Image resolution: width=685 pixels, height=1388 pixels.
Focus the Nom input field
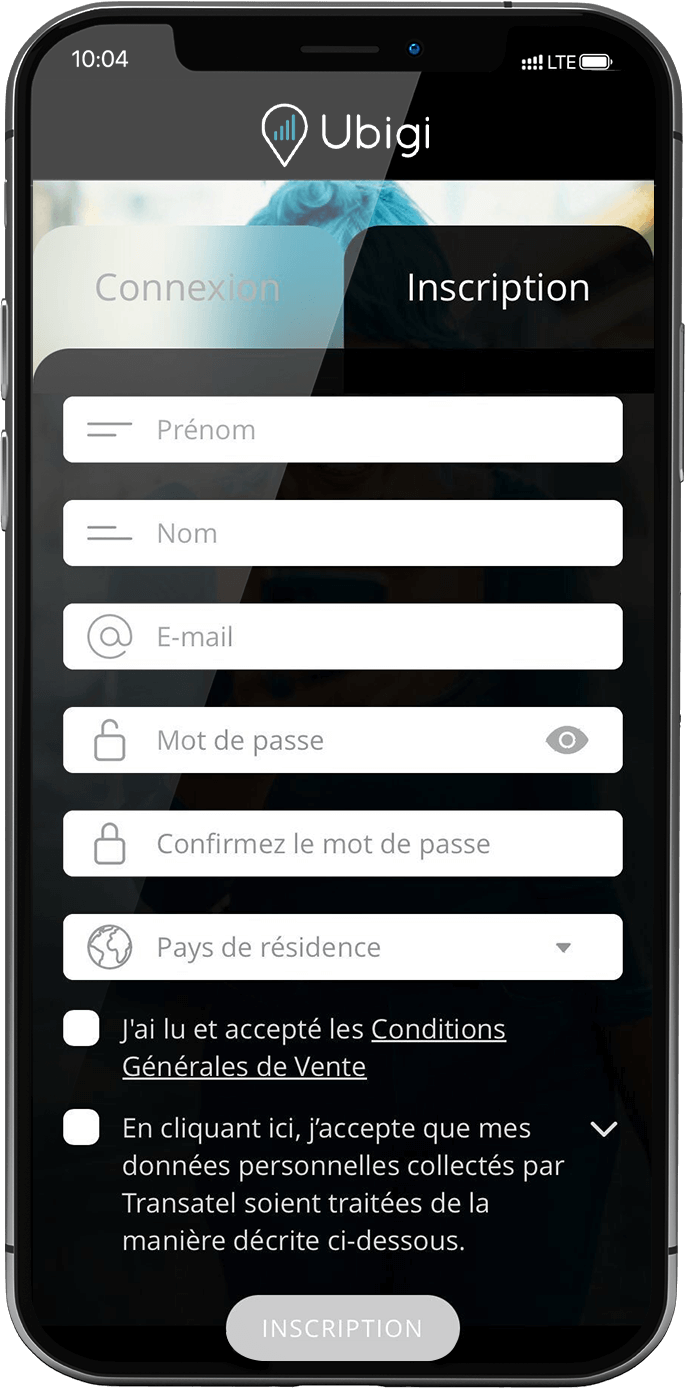pyautogui.click(x=342, y=533)
